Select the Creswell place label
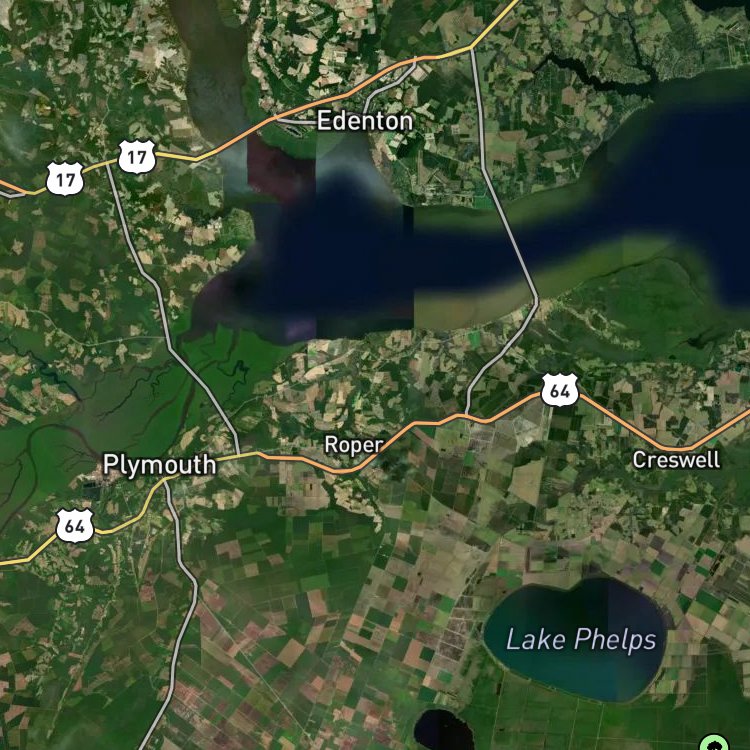750x750 pixels. pyautogui.click(x=676, y=460)
